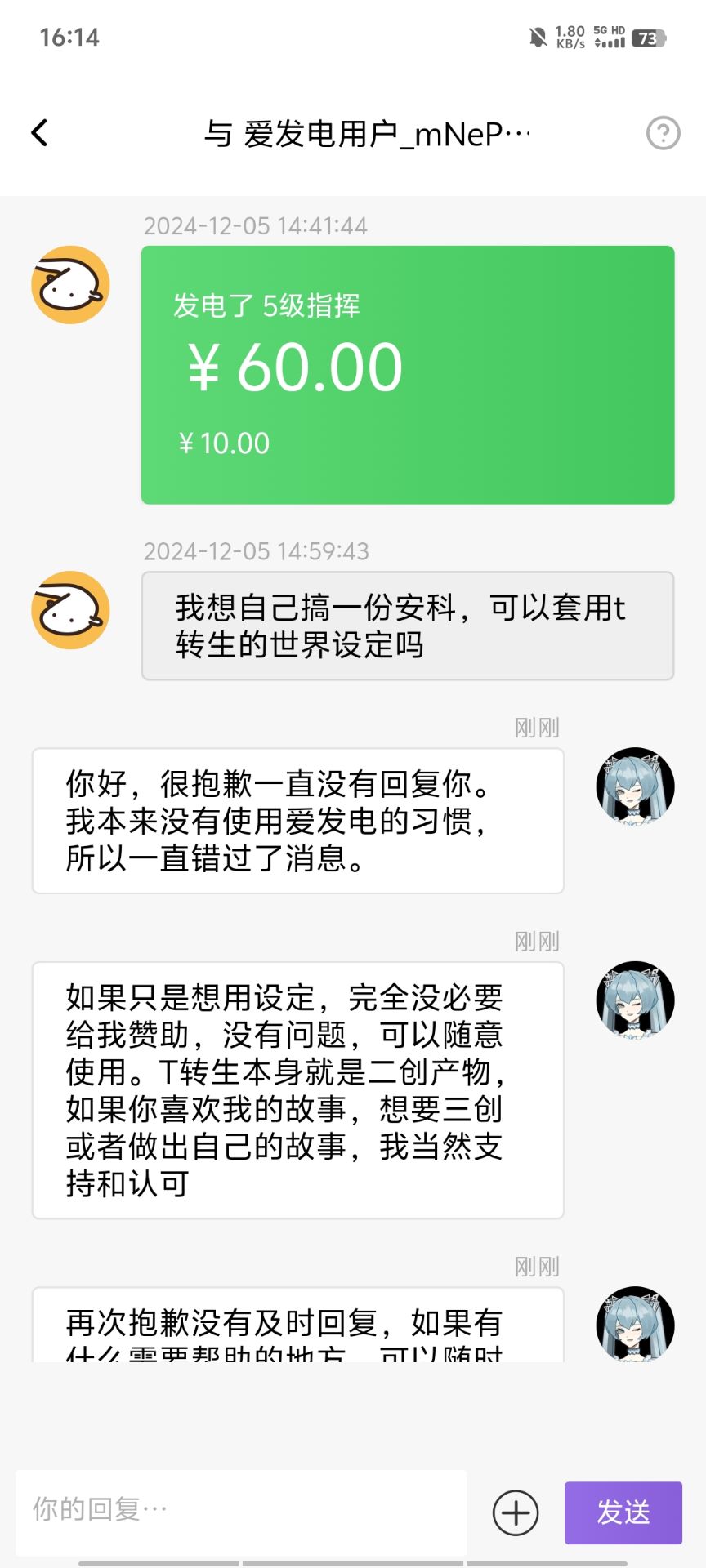This screenshot has height=1568, width=706.
Task: Tap the plus icon to add an attachment
Action: click(514, 1512)
